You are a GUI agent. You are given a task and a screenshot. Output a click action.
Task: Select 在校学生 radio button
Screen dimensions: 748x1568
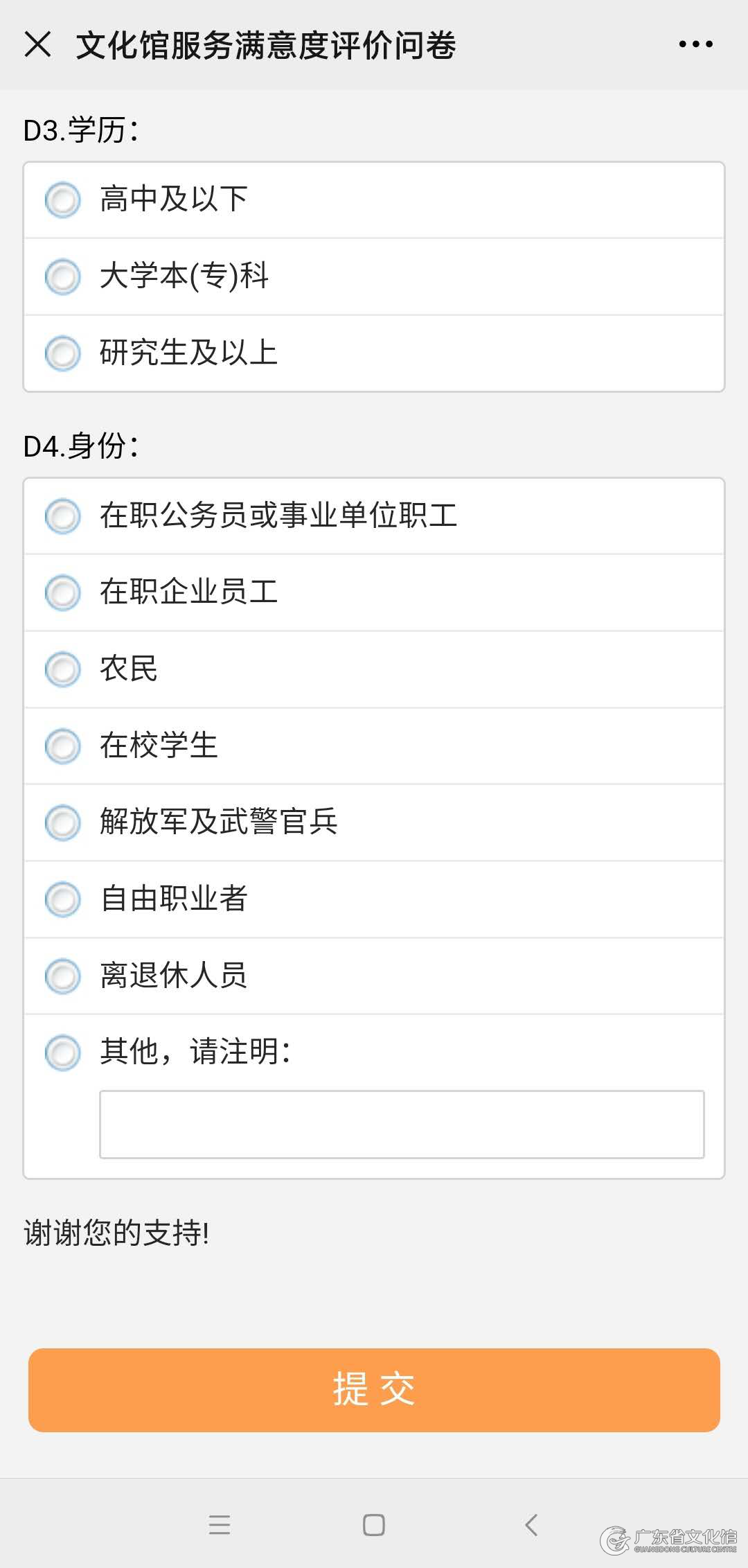coord(62,746)
